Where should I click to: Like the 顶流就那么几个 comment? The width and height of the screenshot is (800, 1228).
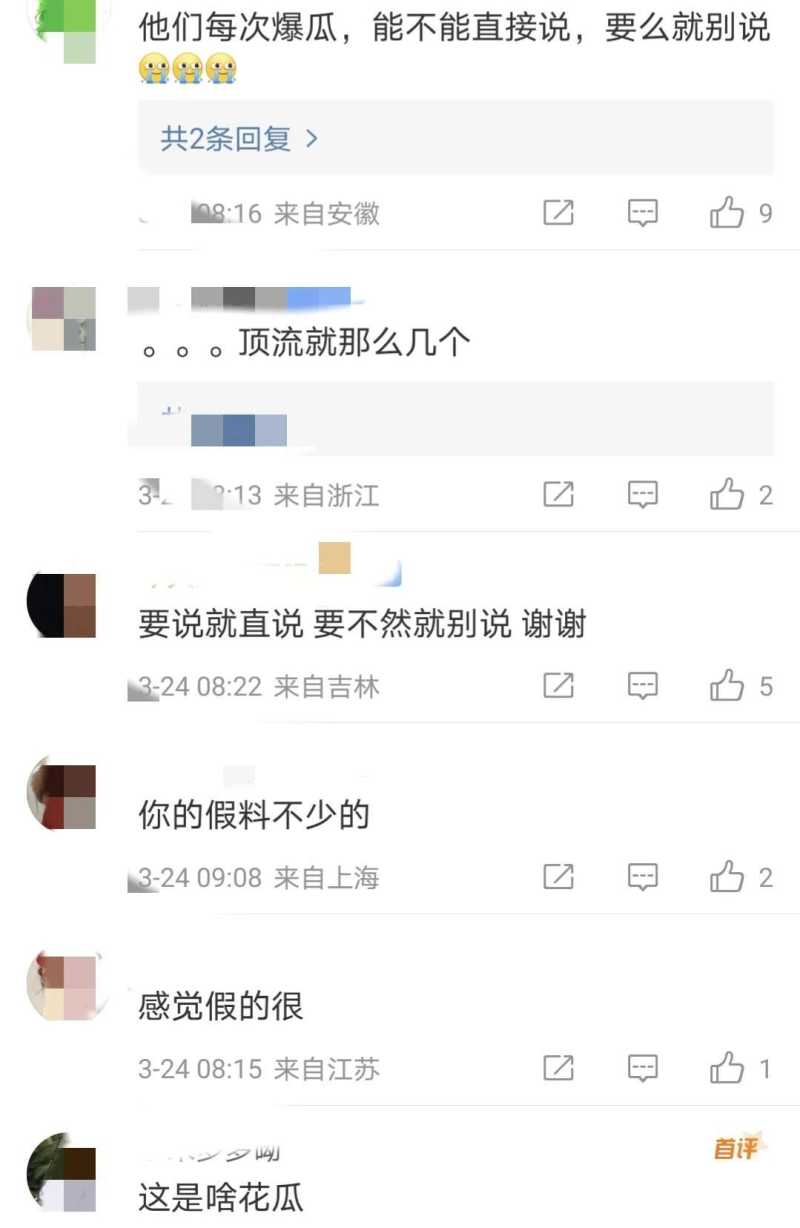click(727, 494)
